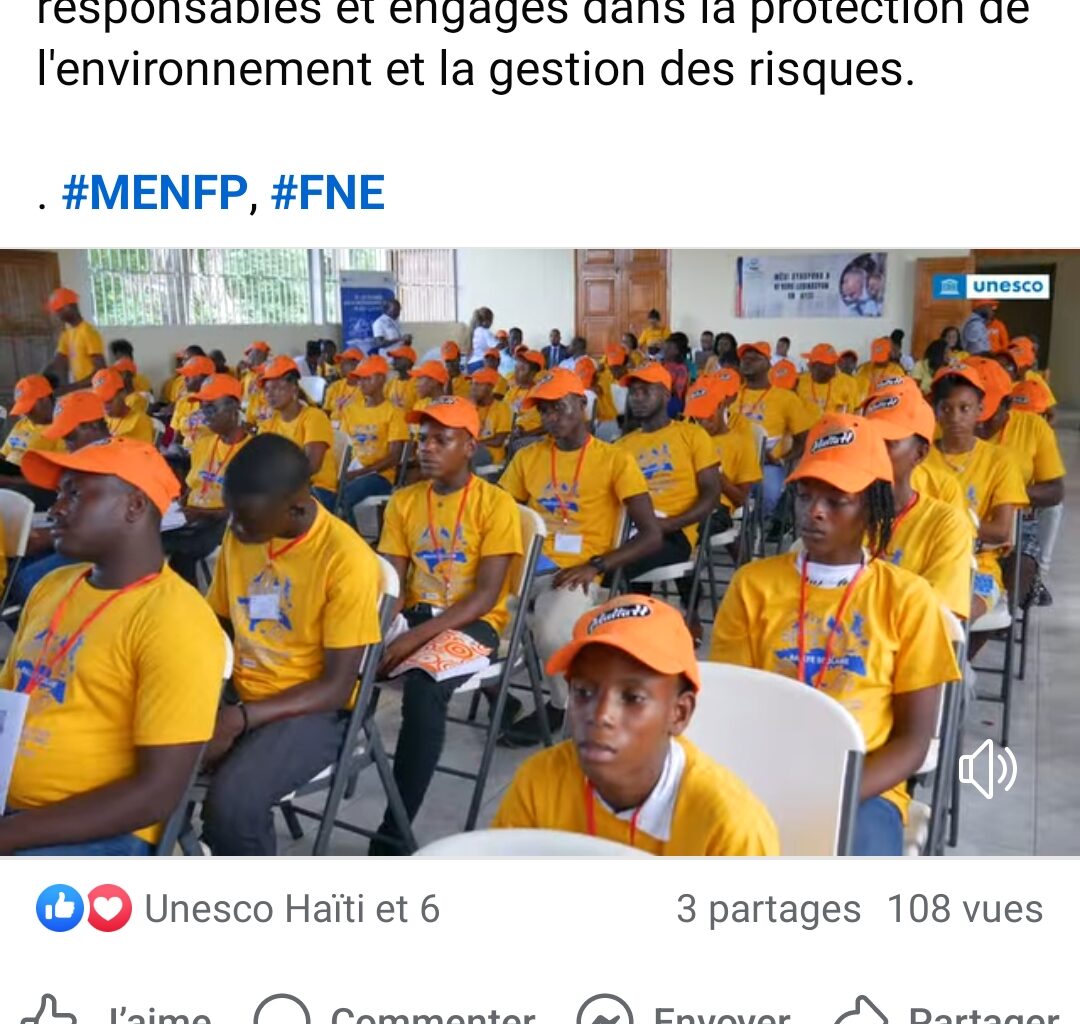Comment on this post
This screenshot has height=1024, width=1080.
(395, 1012)
